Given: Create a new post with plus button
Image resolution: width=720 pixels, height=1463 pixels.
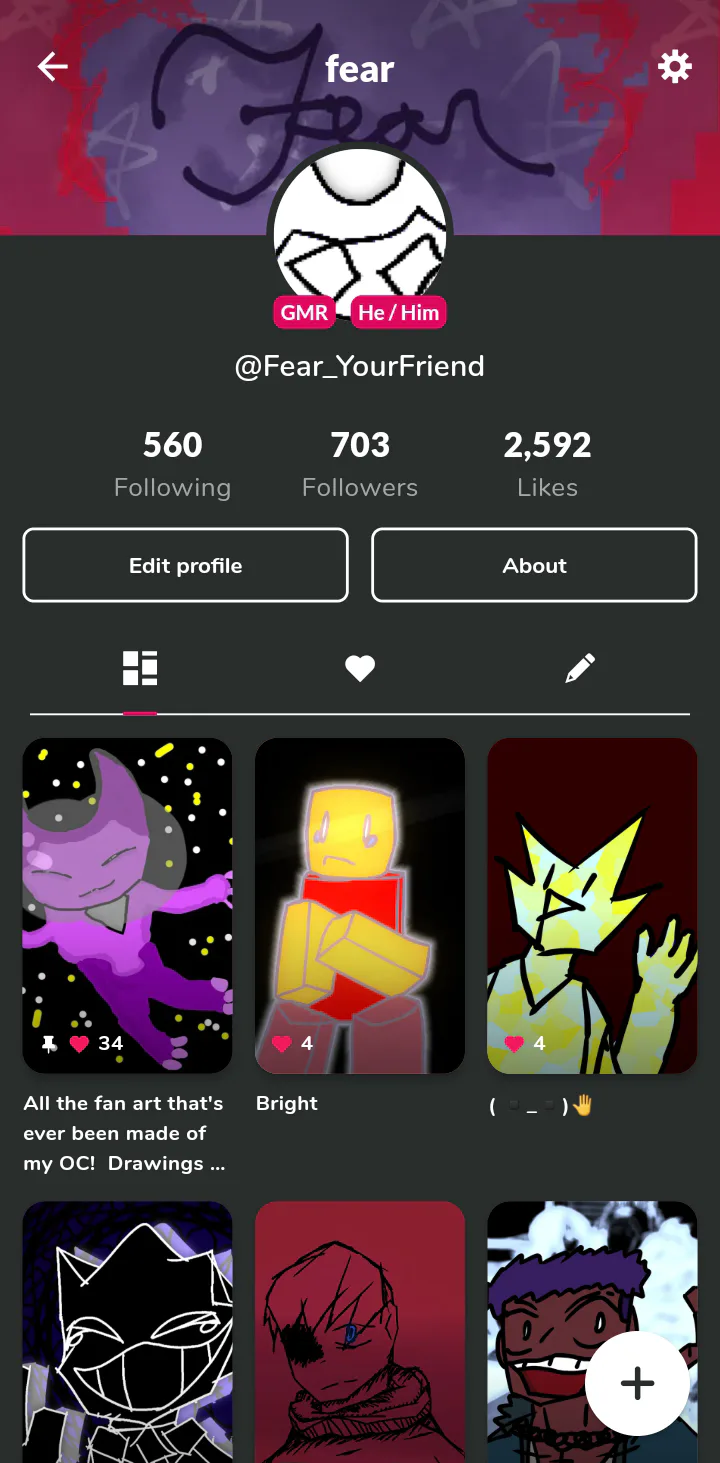Looking at the screenshot, I should tap(637, 1383).
